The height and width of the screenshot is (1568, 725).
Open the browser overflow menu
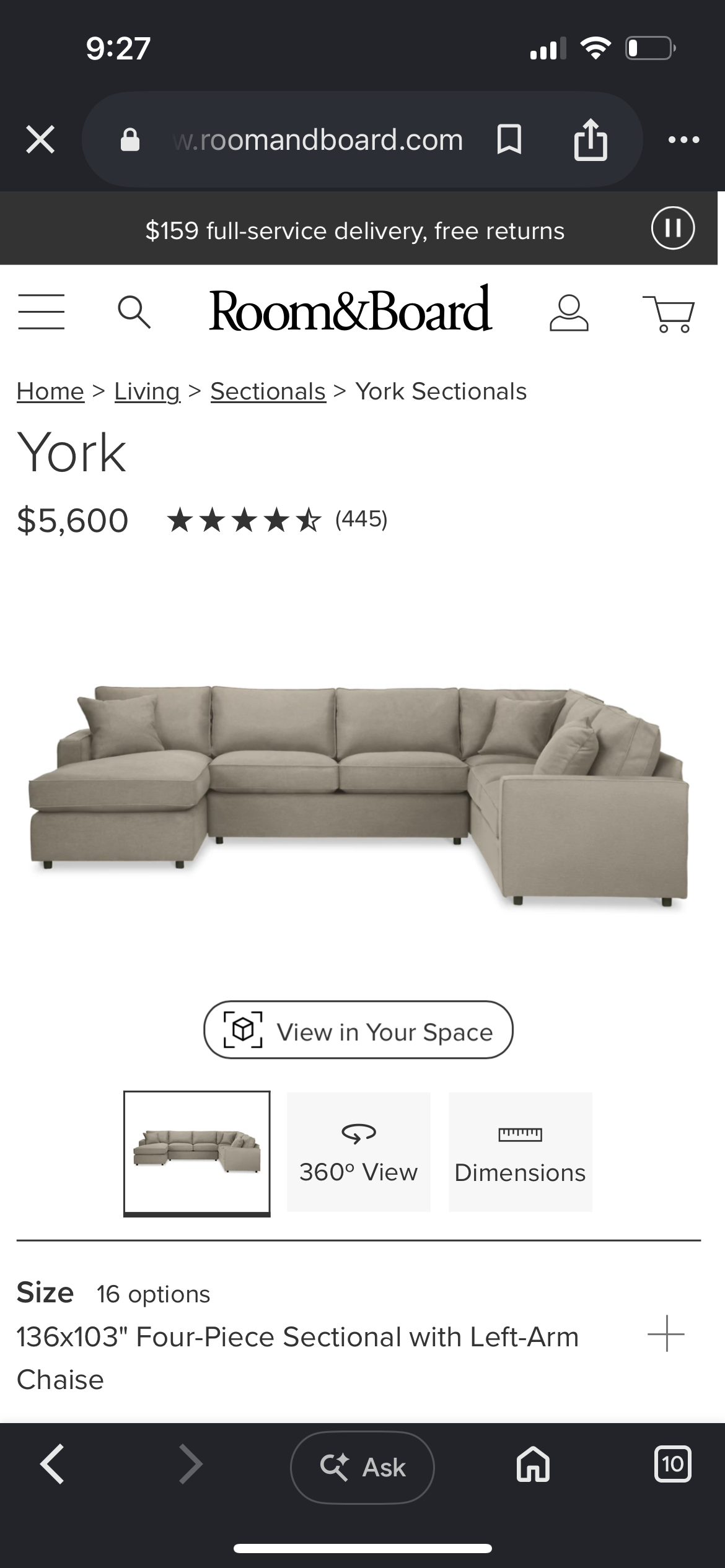[x=684, y=140]
